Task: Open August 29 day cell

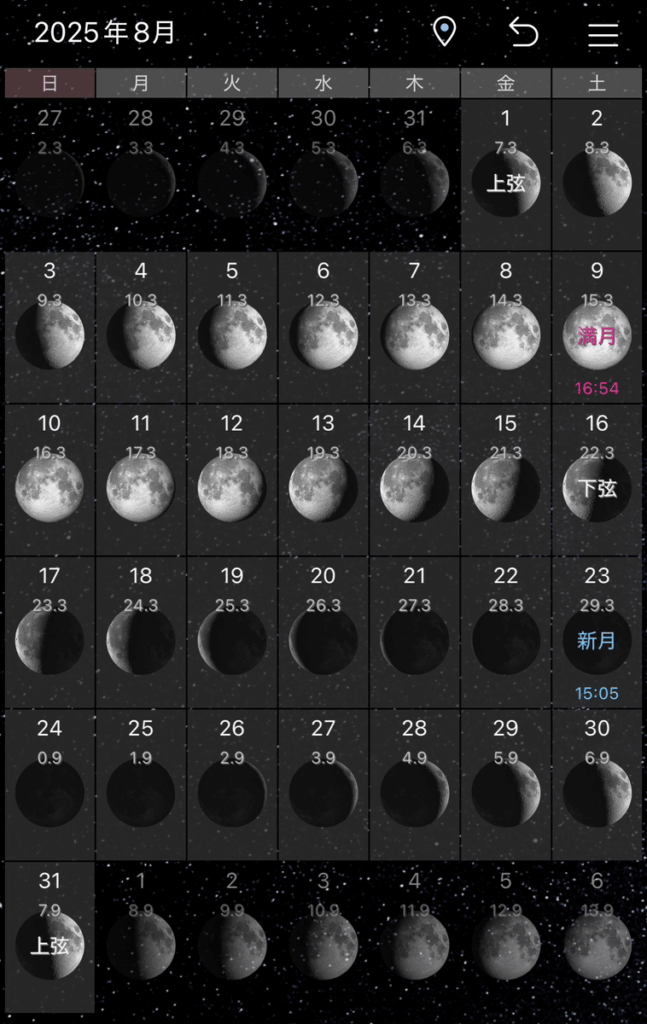Action: click(506, 785)
